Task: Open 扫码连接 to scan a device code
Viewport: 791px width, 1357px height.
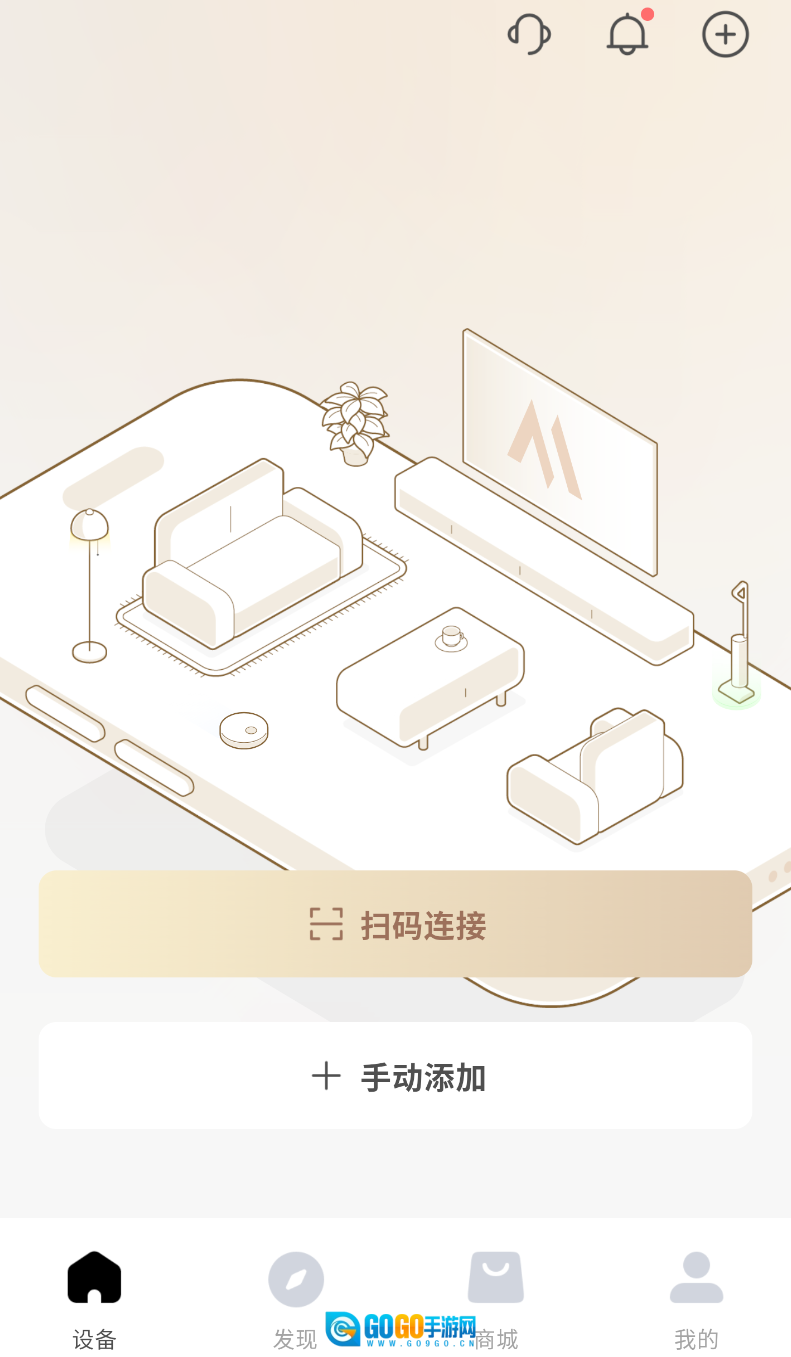Action: pos(395,924)
